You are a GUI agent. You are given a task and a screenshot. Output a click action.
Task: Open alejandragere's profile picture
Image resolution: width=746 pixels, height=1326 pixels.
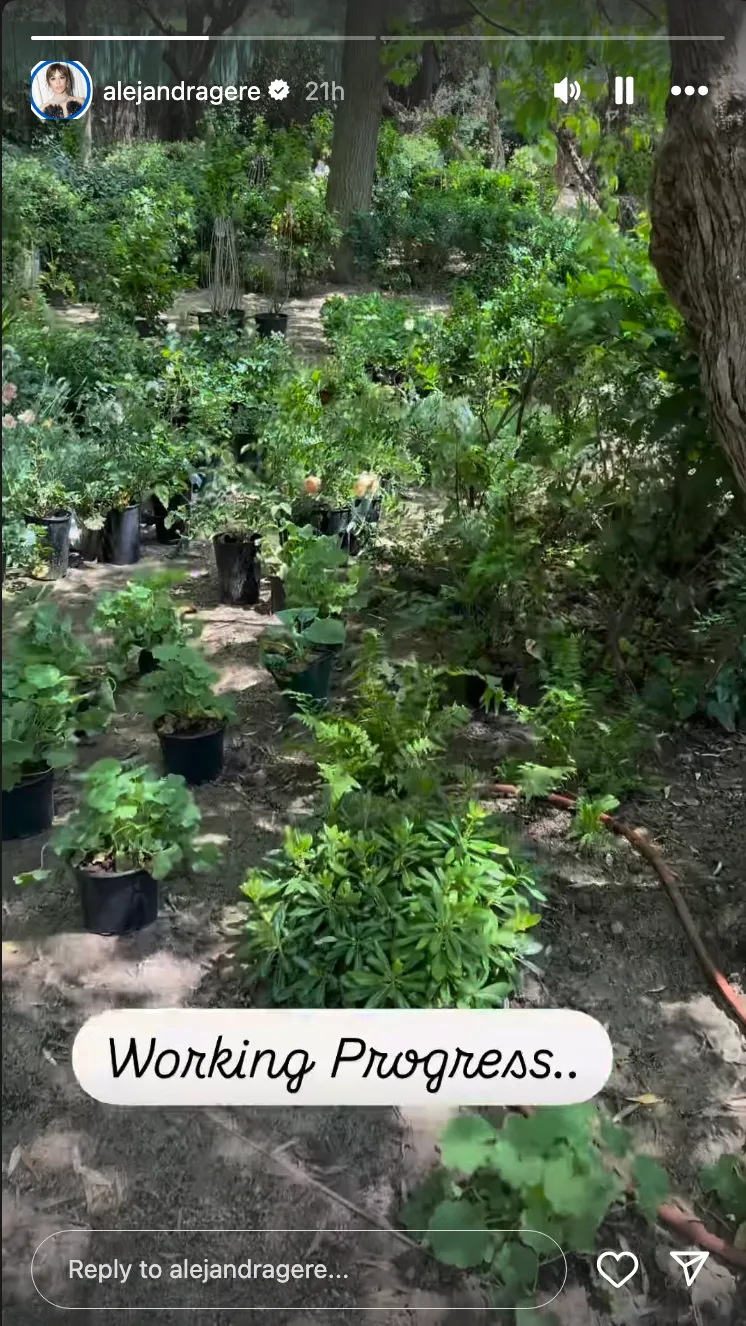pos(61,91)
